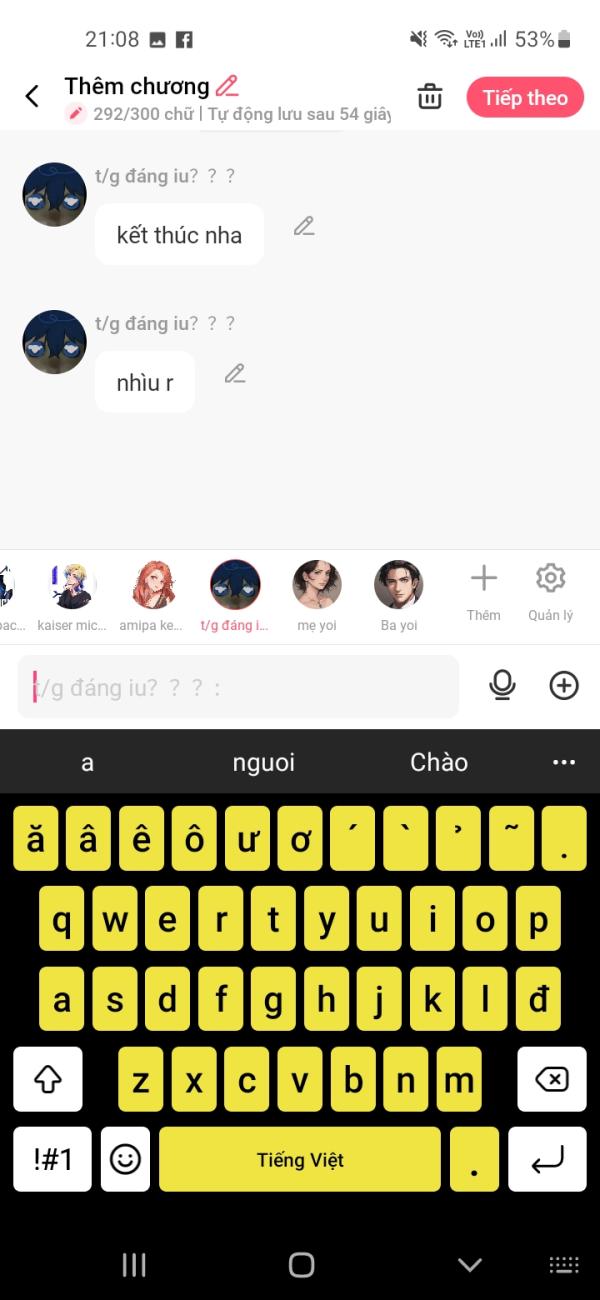Edit the message 'kết thúc nha'

[x=304, y=226]
